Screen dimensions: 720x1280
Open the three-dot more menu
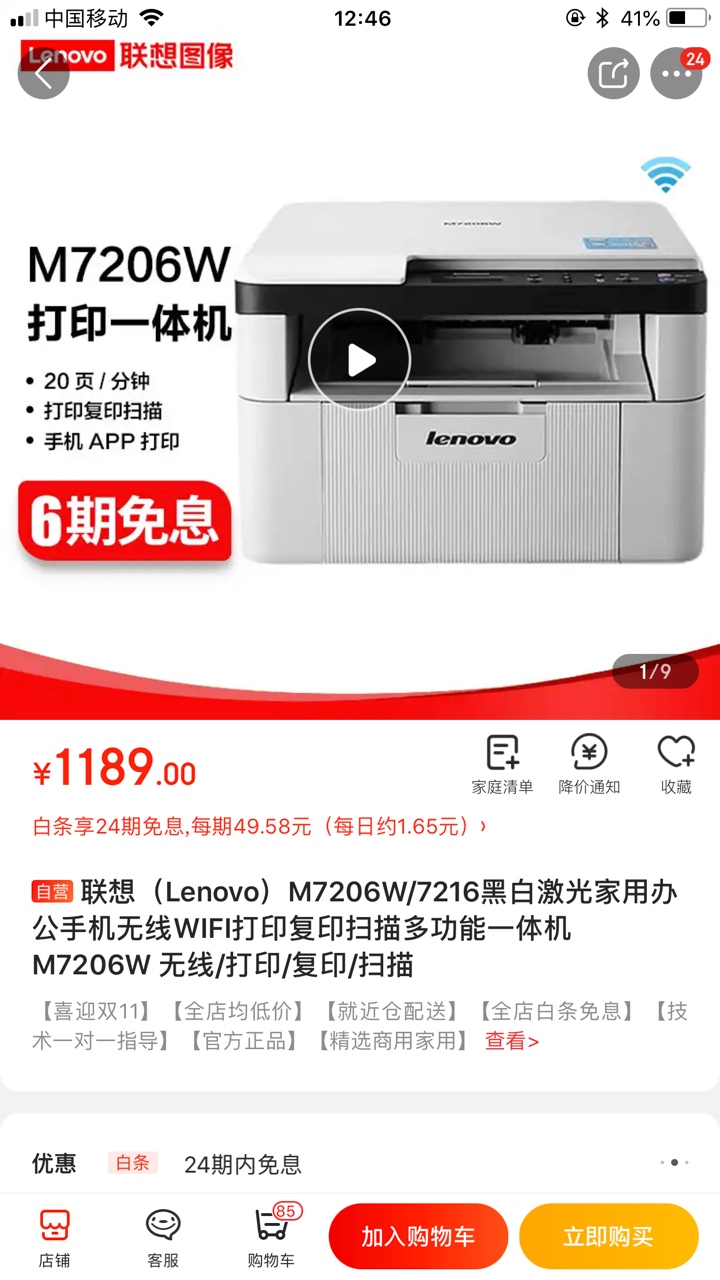(677, 73)
